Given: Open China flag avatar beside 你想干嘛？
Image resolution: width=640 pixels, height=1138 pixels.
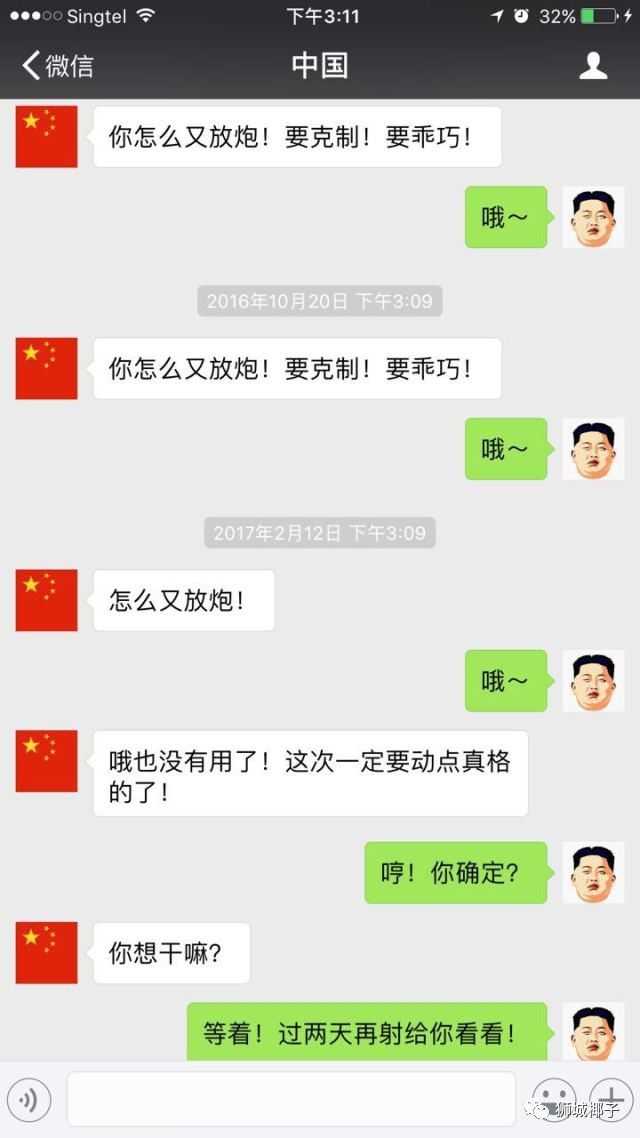Looking at the screenshot, I should tap(46, 952).
